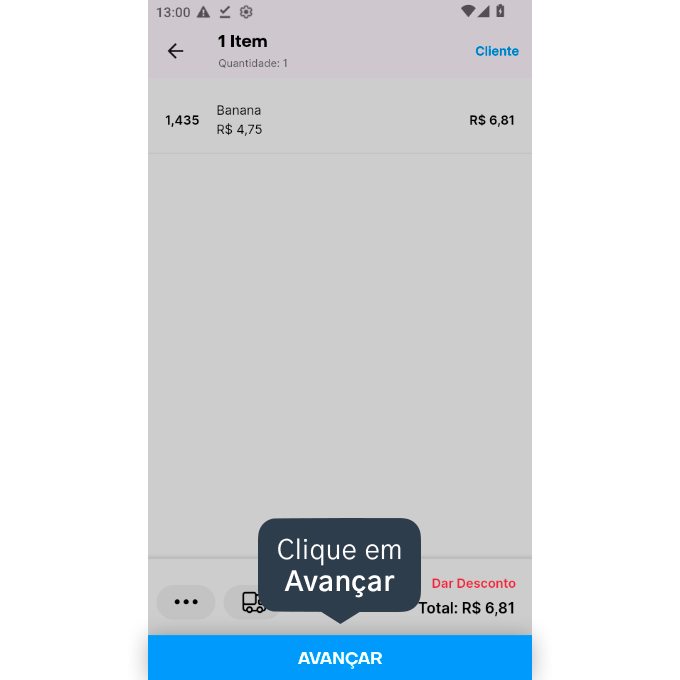Open the three-dots more options button
This screenshot has width=680, height=680.
tap(186, 602)
